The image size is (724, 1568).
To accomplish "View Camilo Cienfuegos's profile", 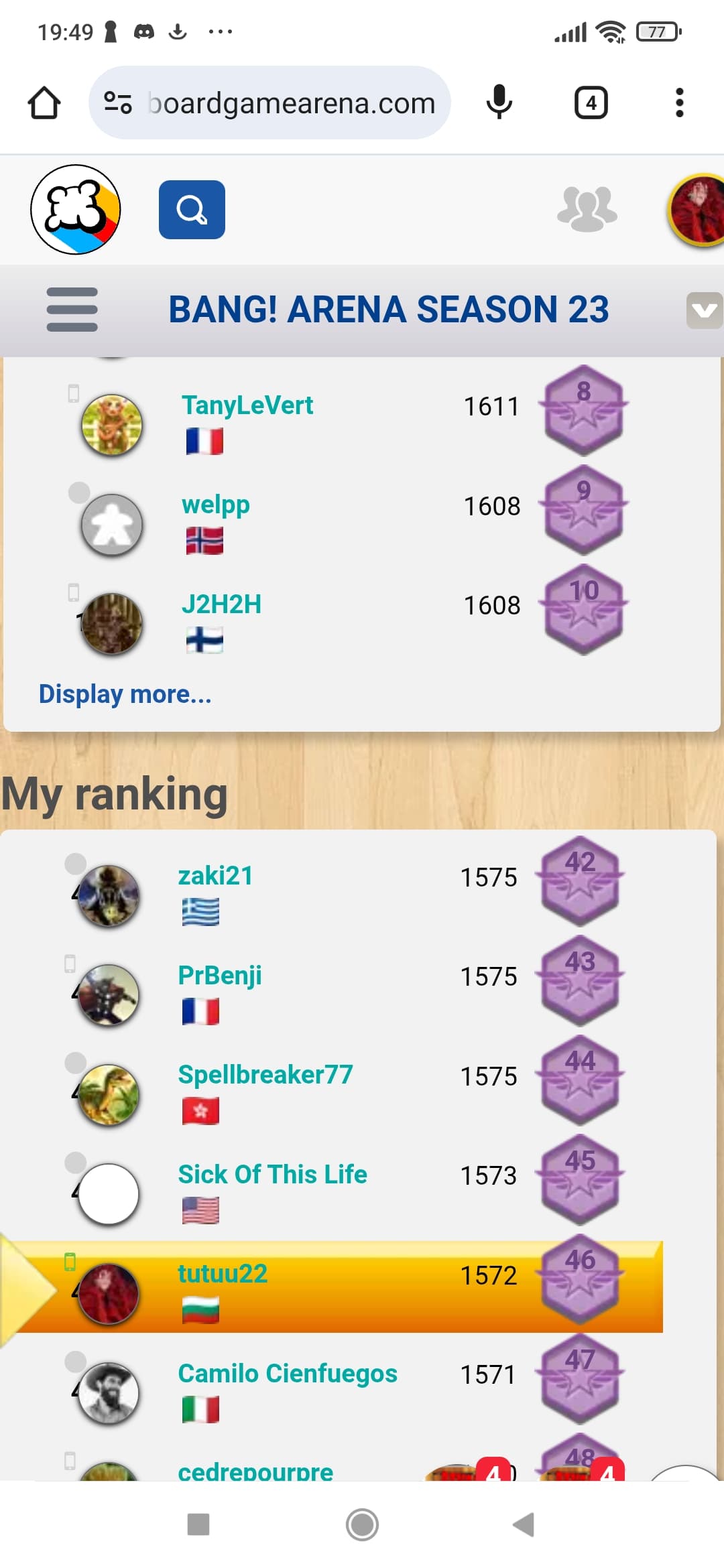I will point(287,1374).
